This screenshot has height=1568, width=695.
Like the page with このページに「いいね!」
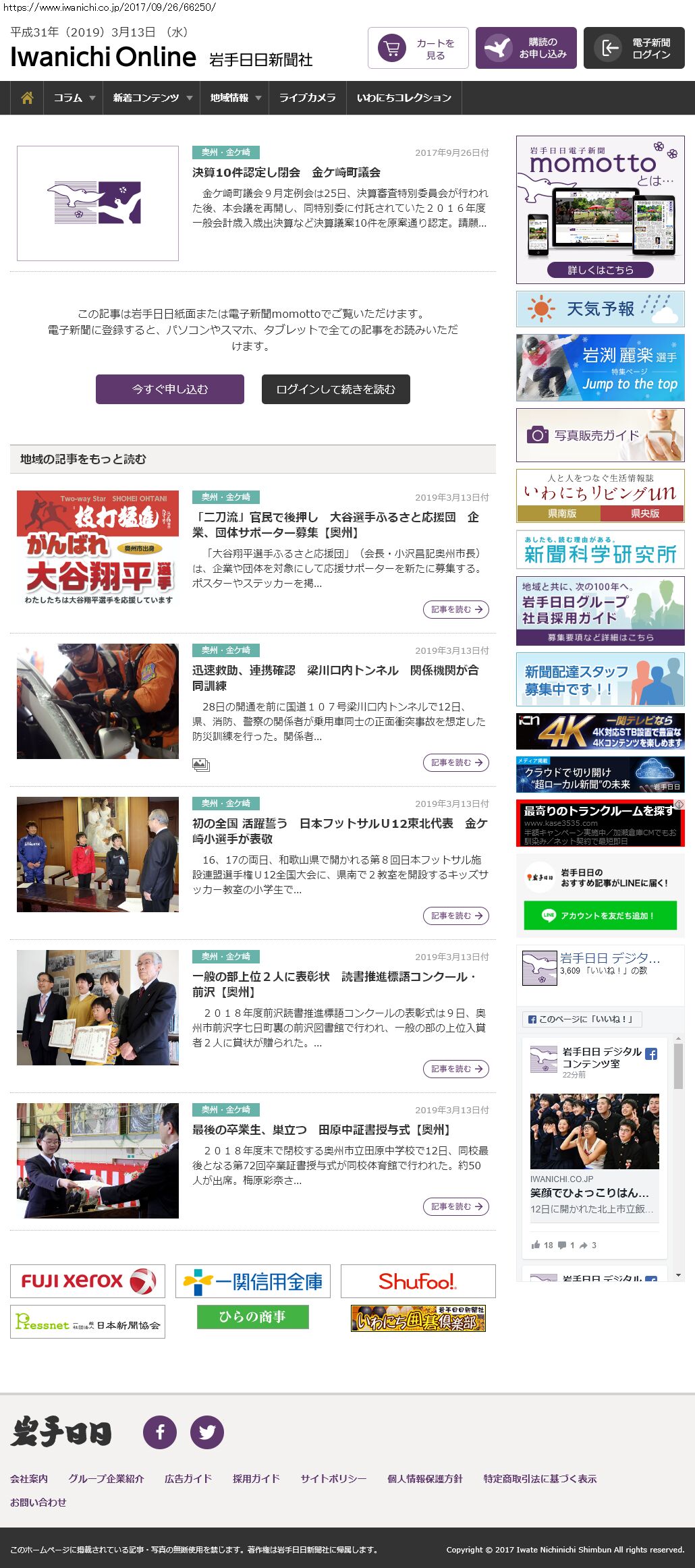coord(582,1019)
